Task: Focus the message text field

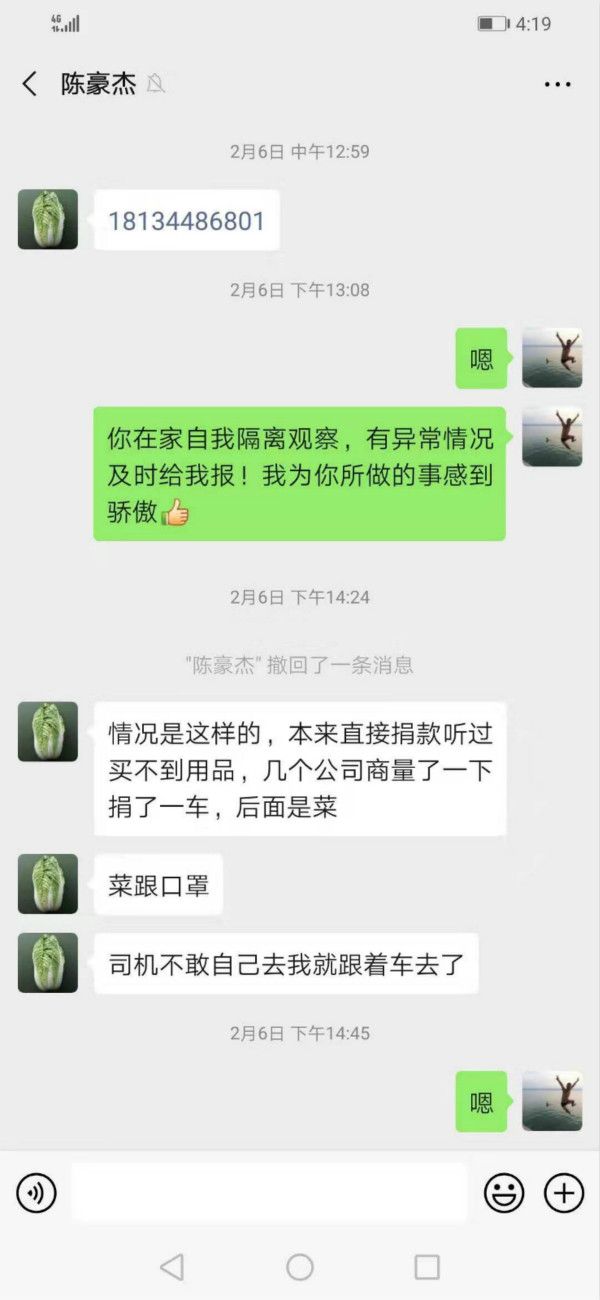Action: tap(270, 1192)
